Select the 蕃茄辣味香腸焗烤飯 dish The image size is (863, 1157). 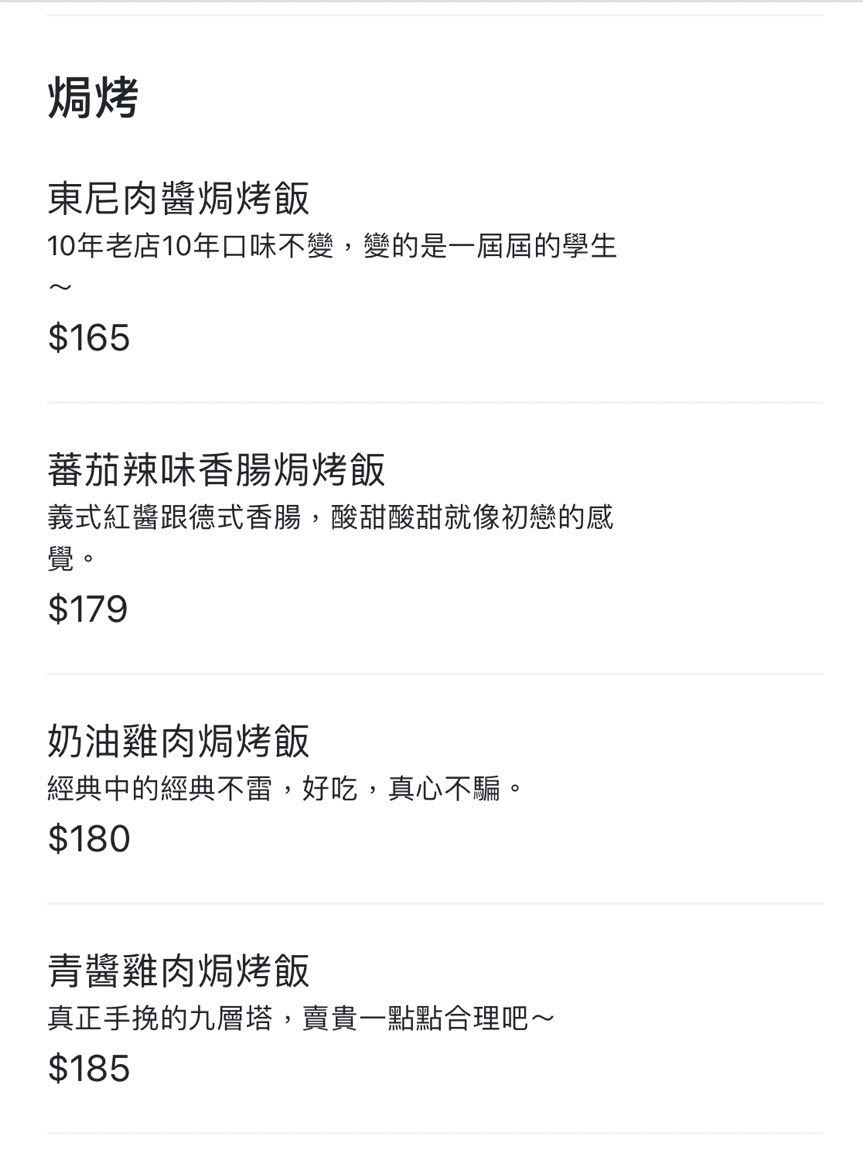click(216, 470)
